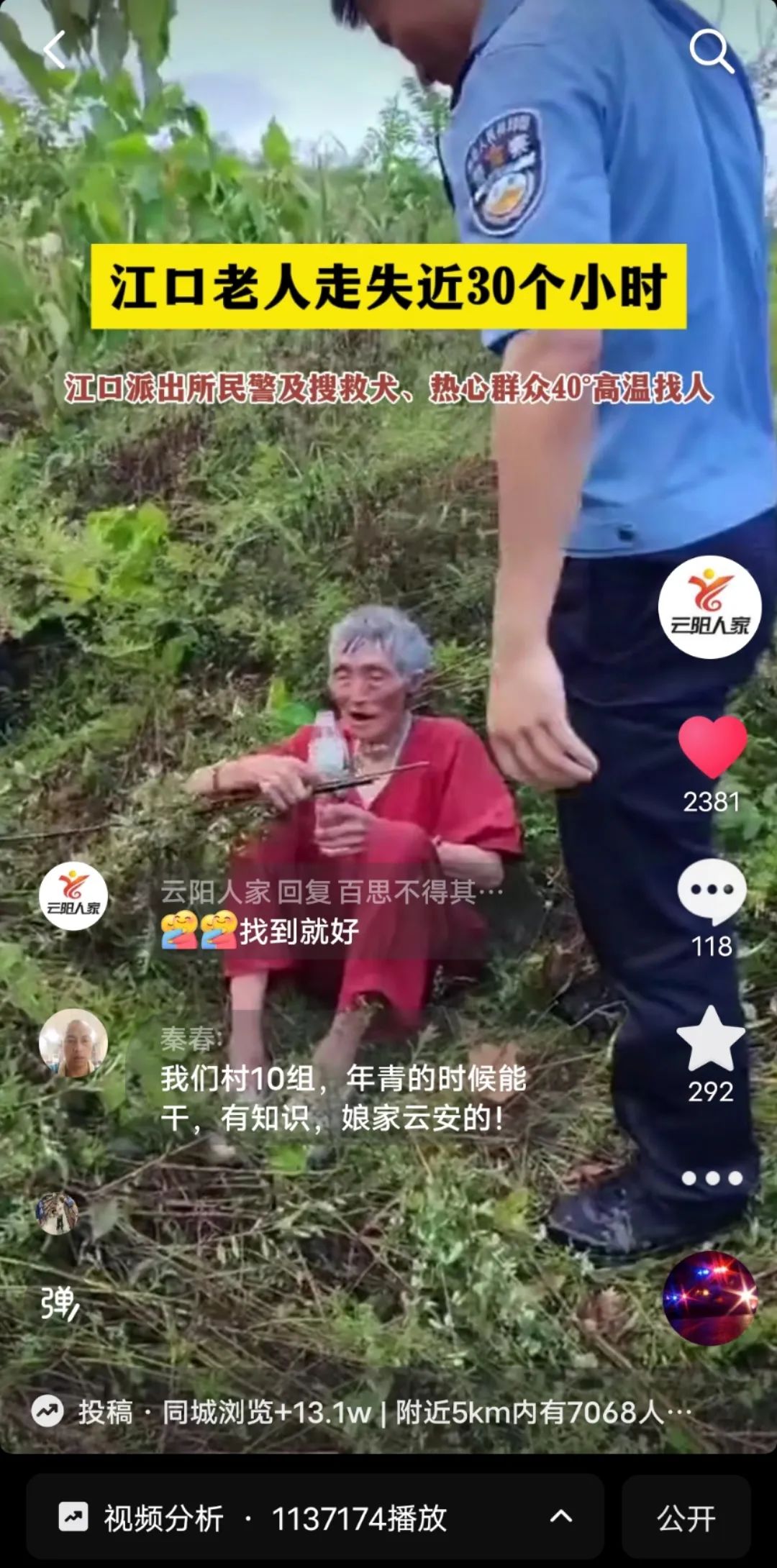Open 秦春's comment avatar
The image size is (777, 1568).
[x=73, y=1043]
